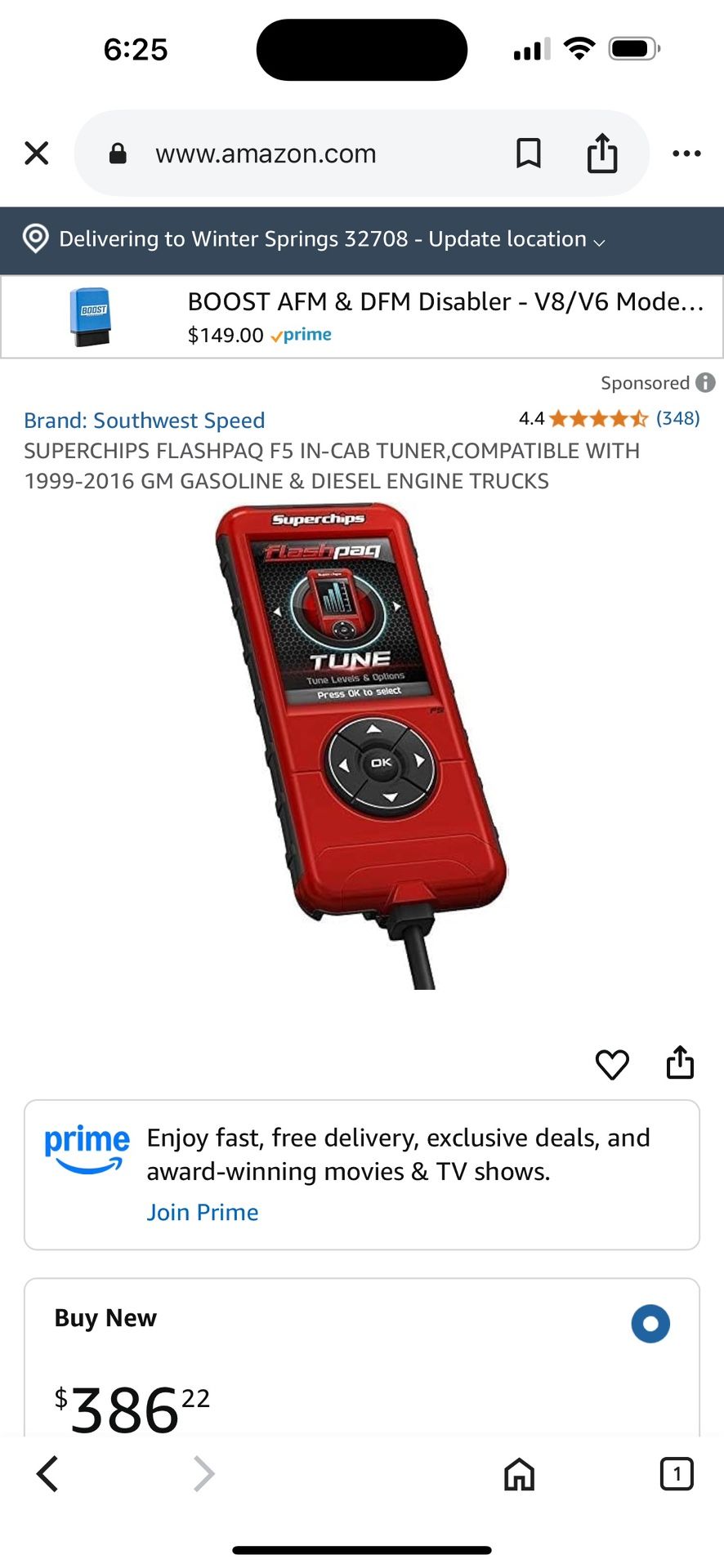Follow the Join Prime link
The height and width of the screenshot is (1568, 724).
click(x=203, y=1212)
